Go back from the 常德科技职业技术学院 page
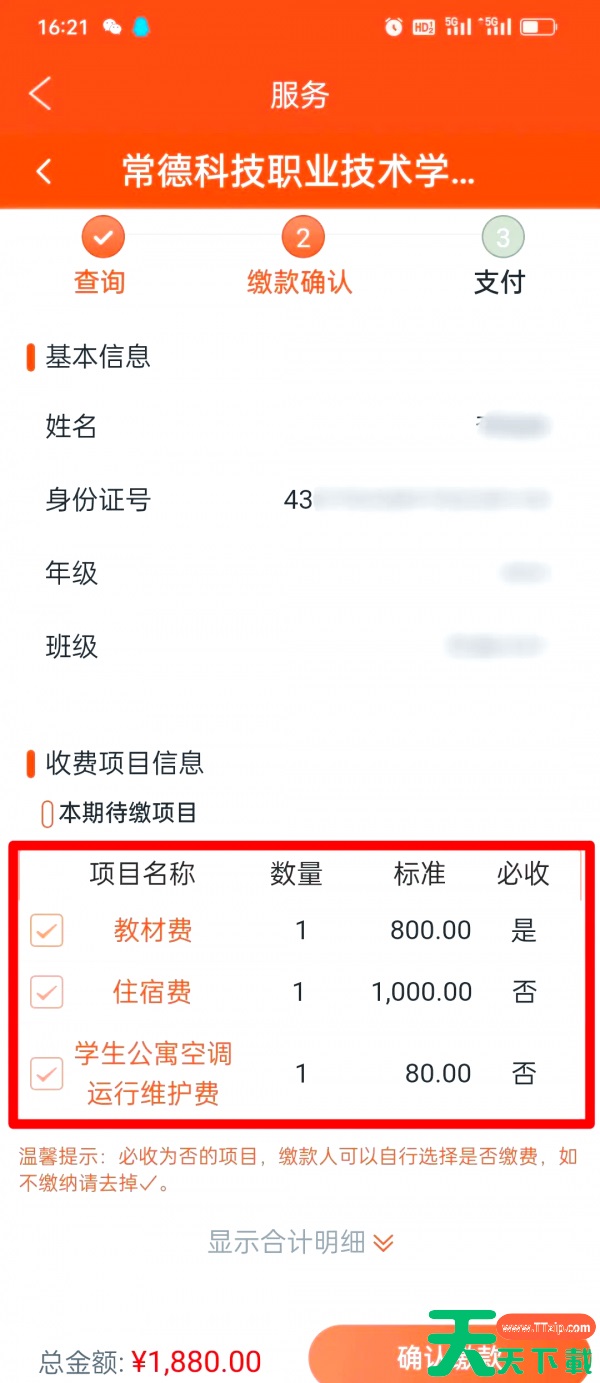Screen dimensions: 600x1383 (44, 171)
